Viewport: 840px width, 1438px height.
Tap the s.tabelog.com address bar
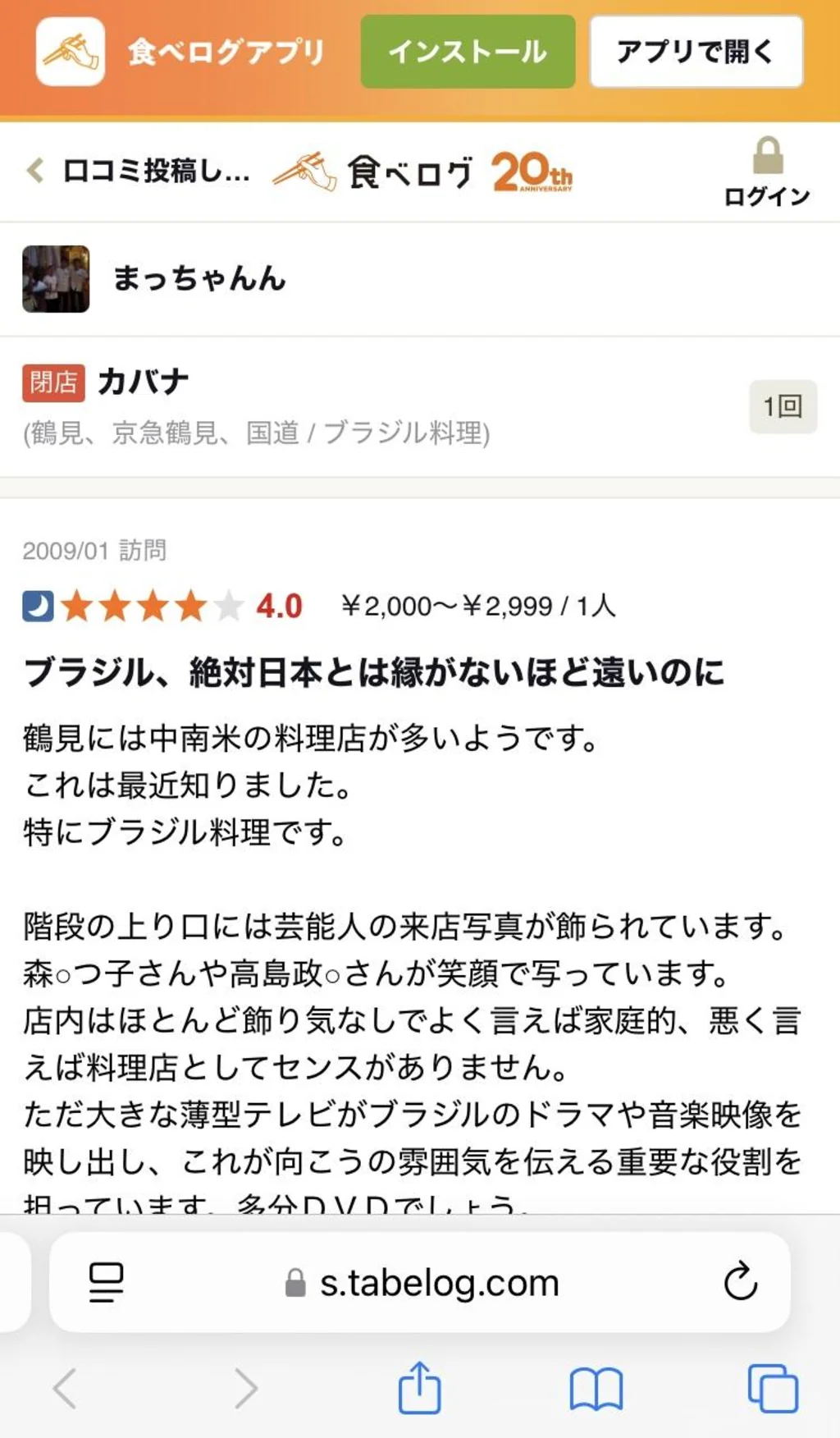439,1282
